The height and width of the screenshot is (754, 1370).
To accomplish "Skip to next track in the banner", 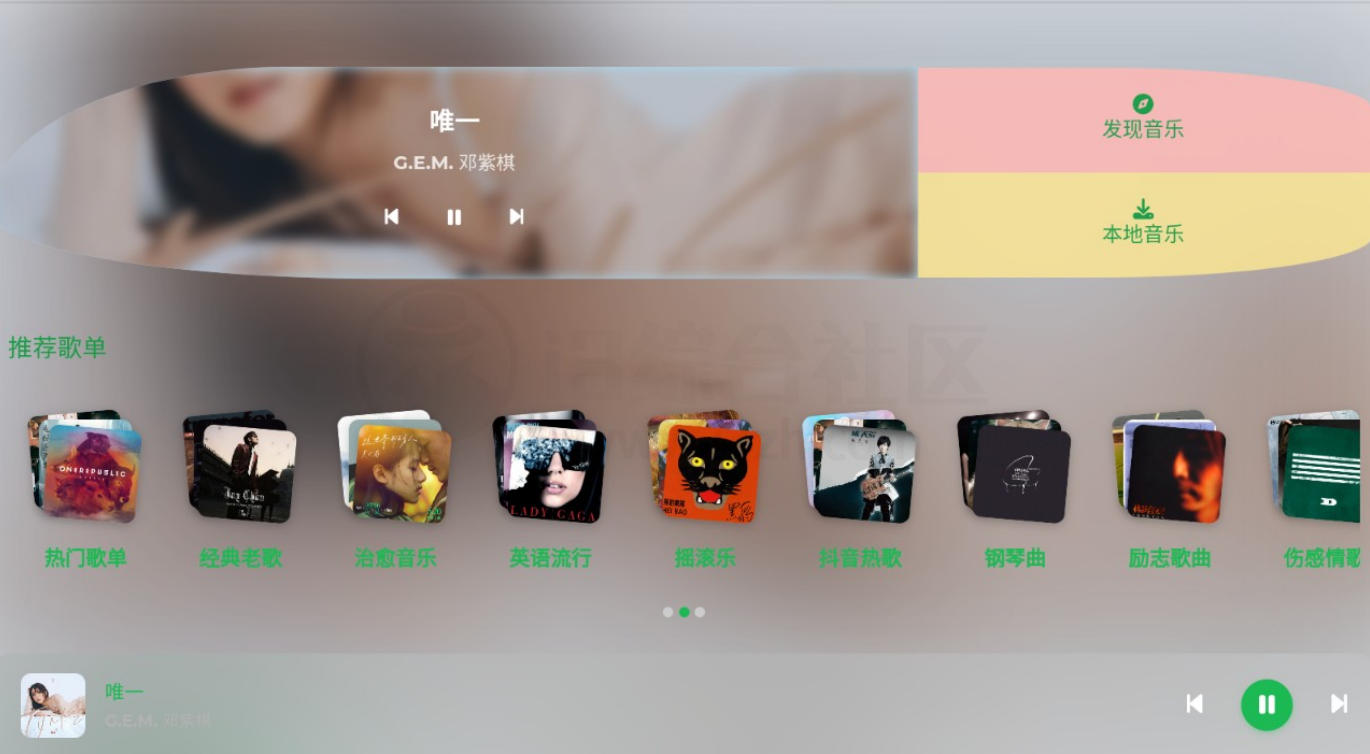I will [516, 217].
